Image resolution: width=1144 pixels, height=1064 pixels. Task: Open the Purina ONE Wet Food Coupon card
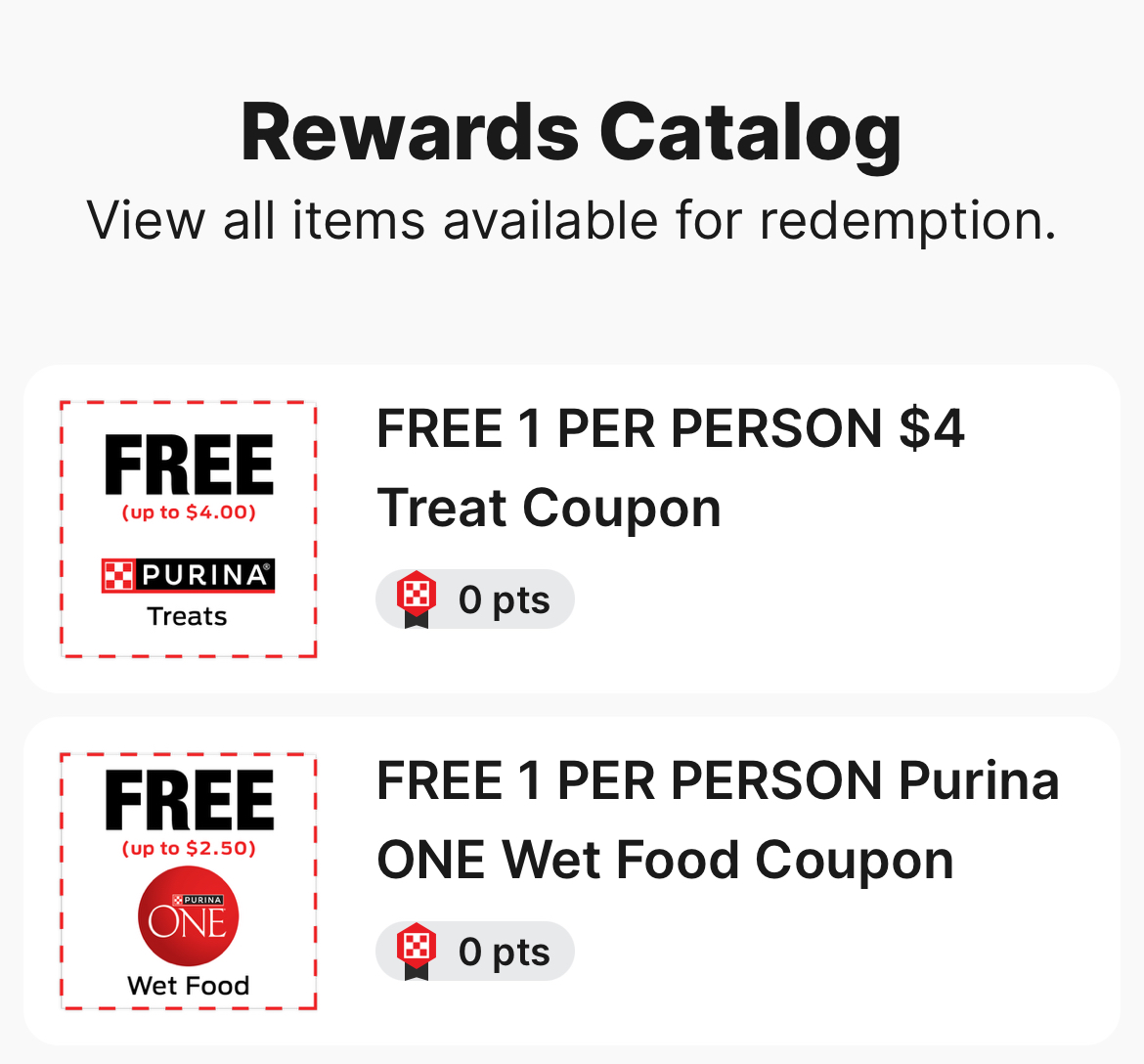(571, 881)
